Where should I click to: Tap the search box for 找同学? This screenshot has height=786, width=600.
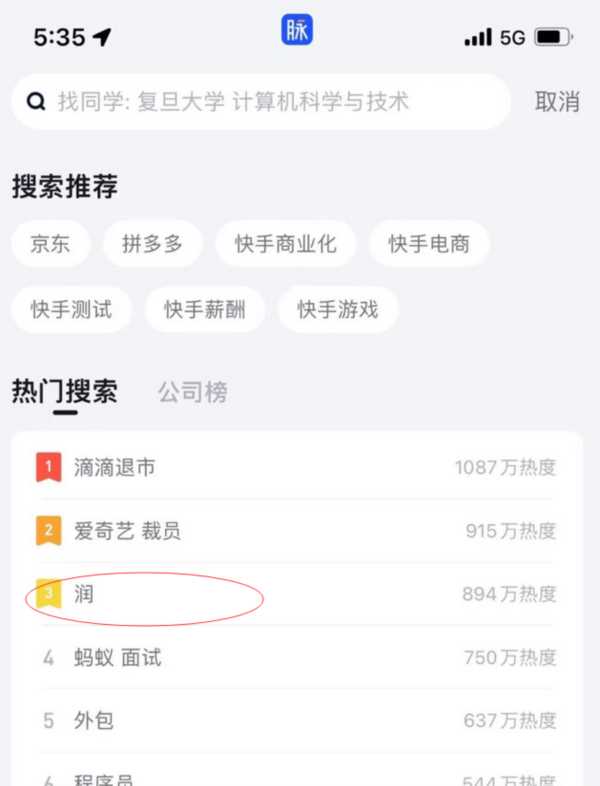pyautogui.click(x=260, y=101)
